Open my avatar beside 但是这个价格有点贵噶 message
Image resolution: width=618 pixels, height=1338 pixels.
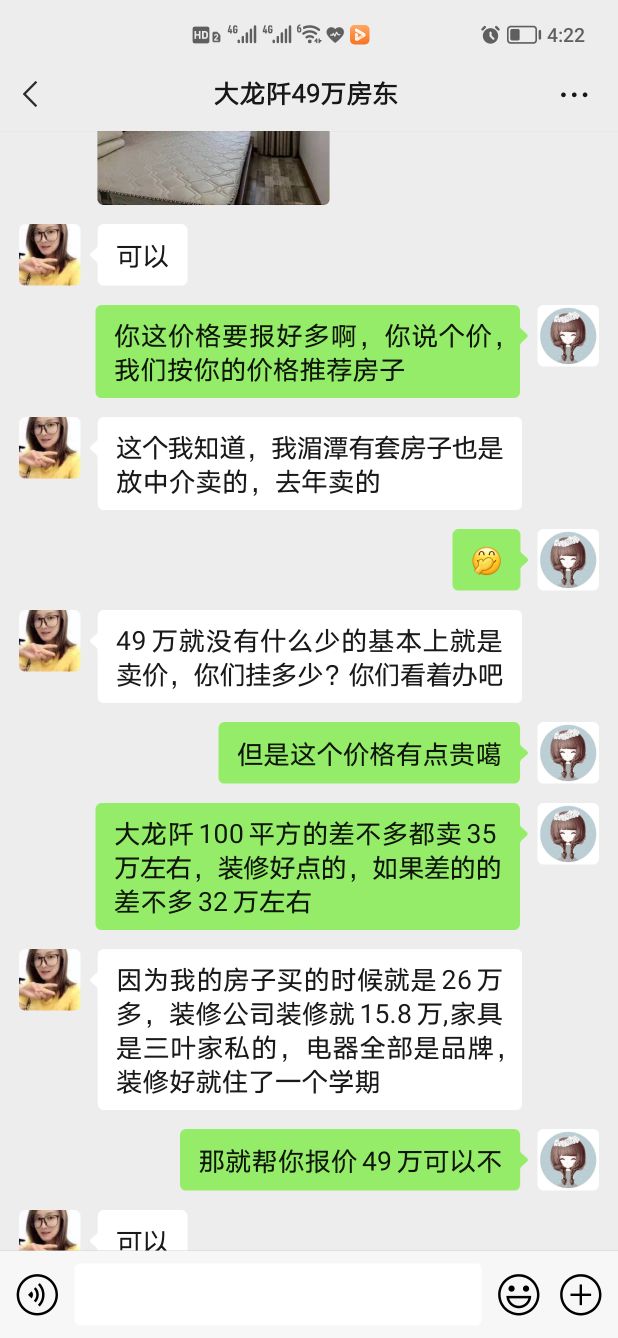coord(568,753)
